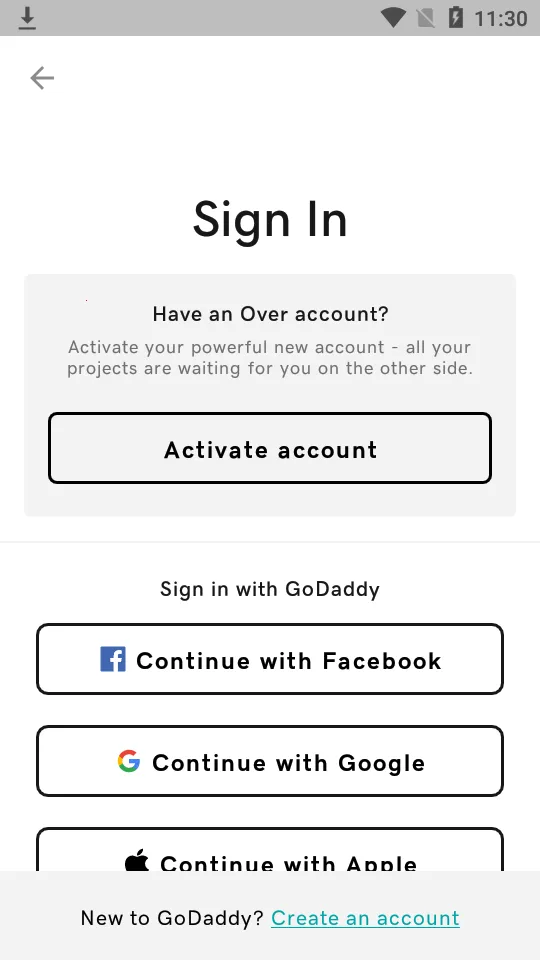Continue with Facebook sign-in
Viewport: 540px width, 960px height.
tap(270, 659)
